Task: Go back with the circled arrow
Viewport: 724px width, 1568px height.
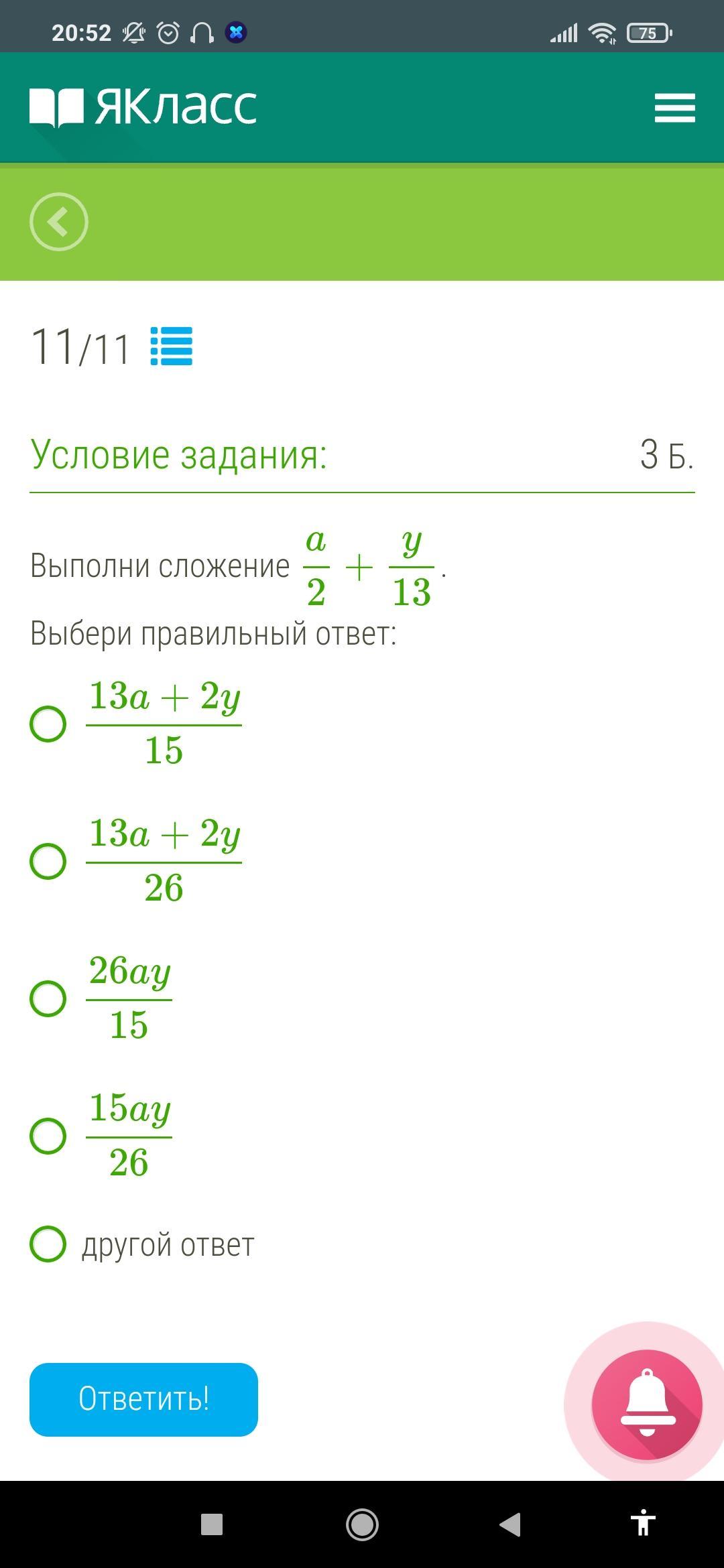Action: (59, 222)
